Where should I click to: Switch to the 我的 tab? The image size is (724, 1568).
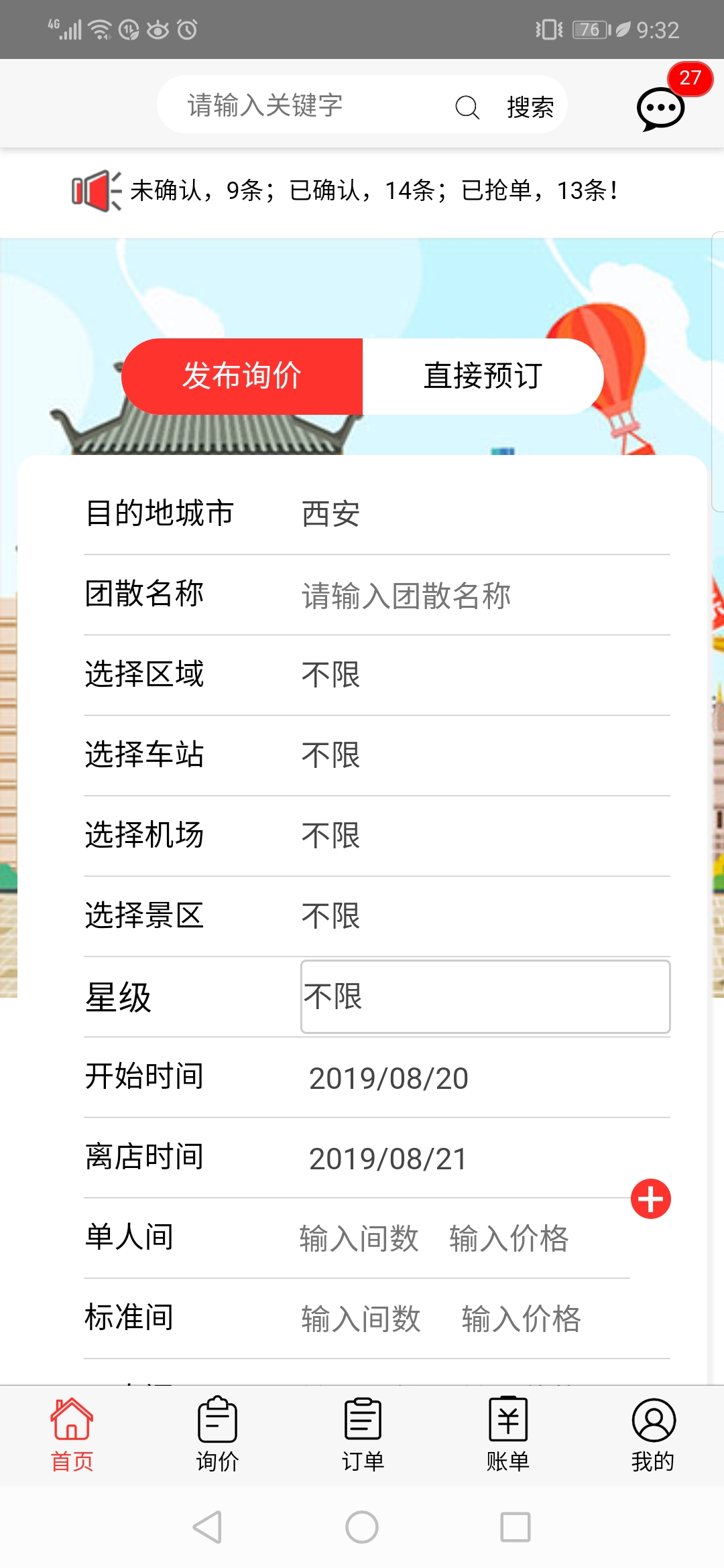pyautogui.click(x=653, y=1434)
